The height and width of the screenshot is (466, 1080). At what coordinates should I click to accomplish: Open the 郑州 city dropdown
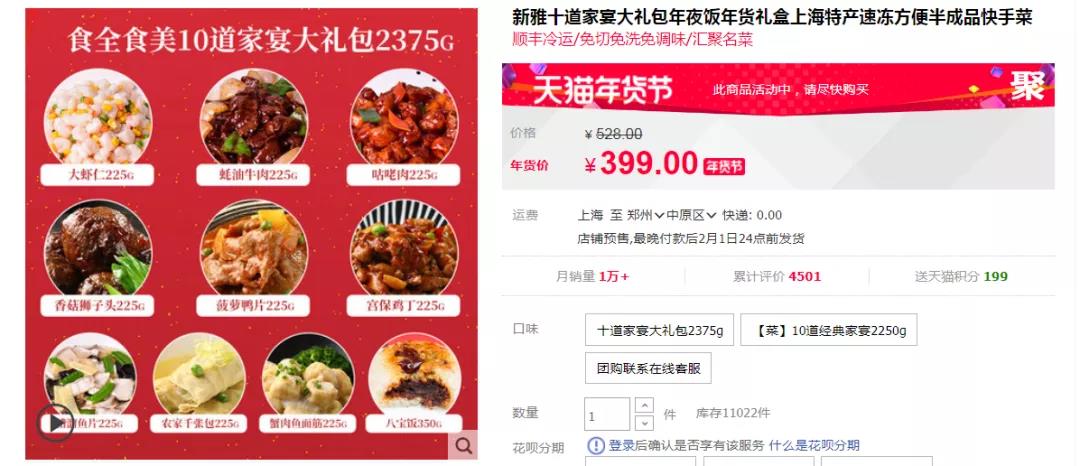pos(645,215)
